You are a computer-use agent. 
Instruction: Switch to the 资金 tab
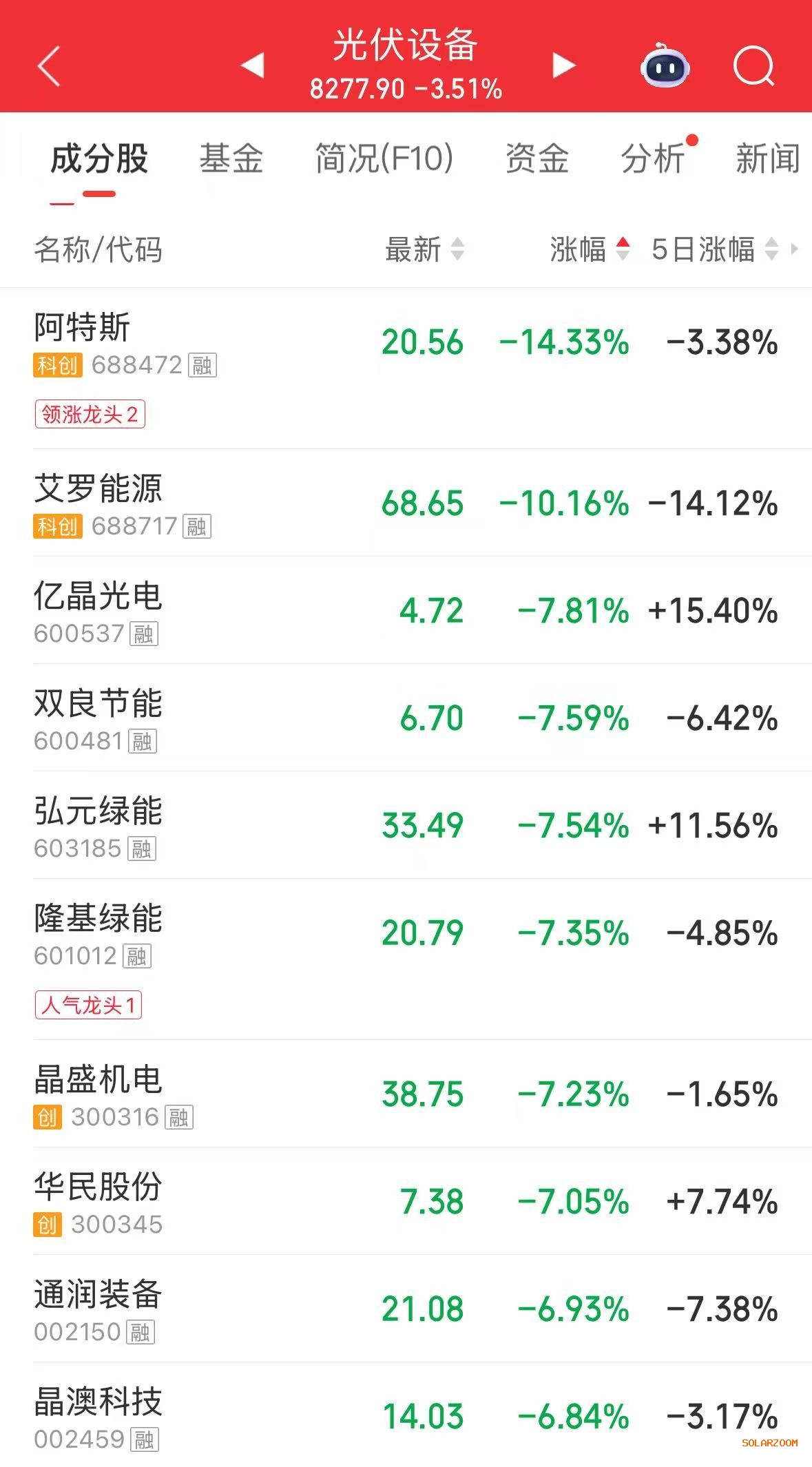537,158
